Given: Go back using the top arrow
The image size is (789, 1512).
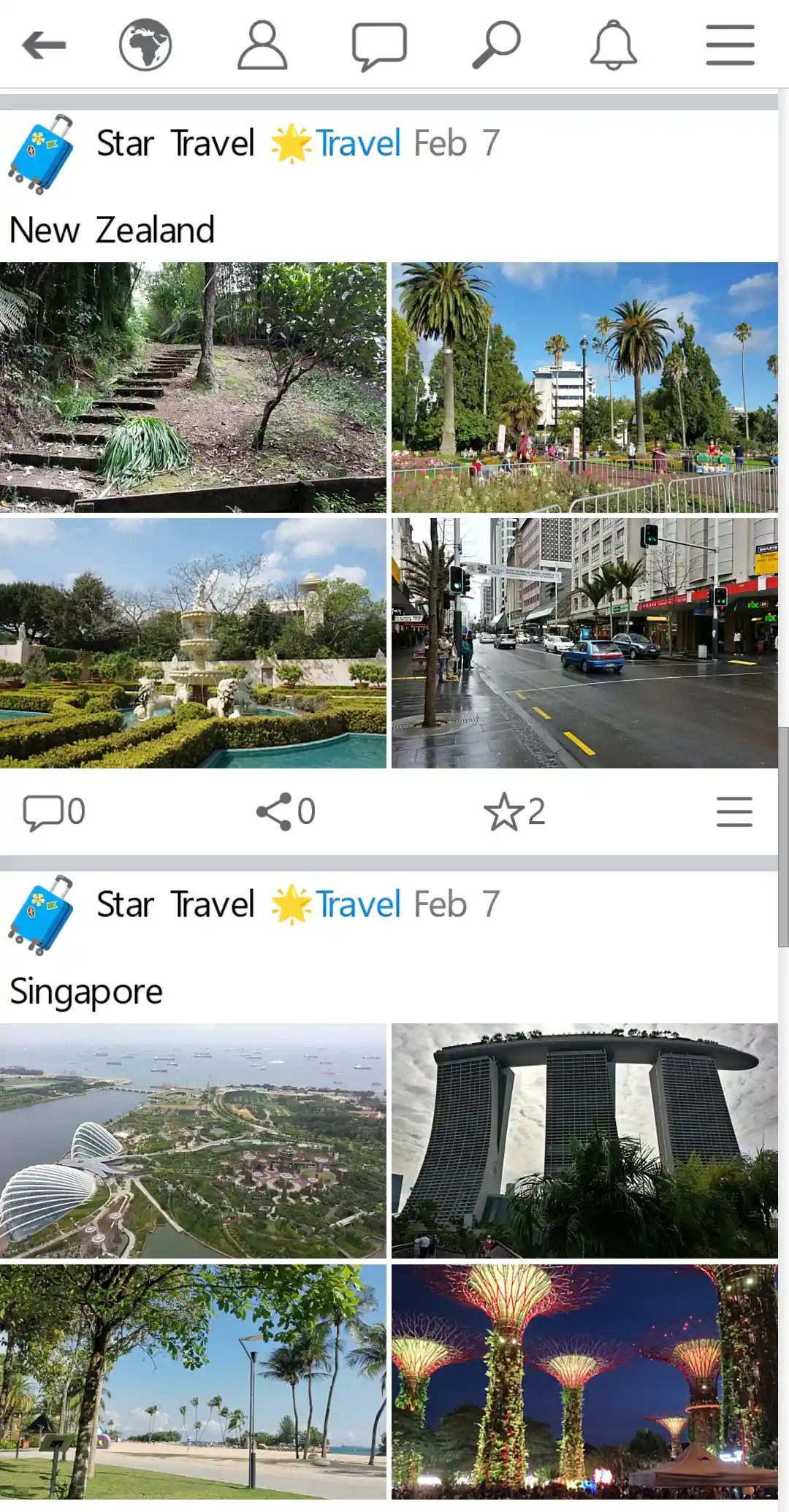Looking at the screenshot, I should (x=44, y=45).
